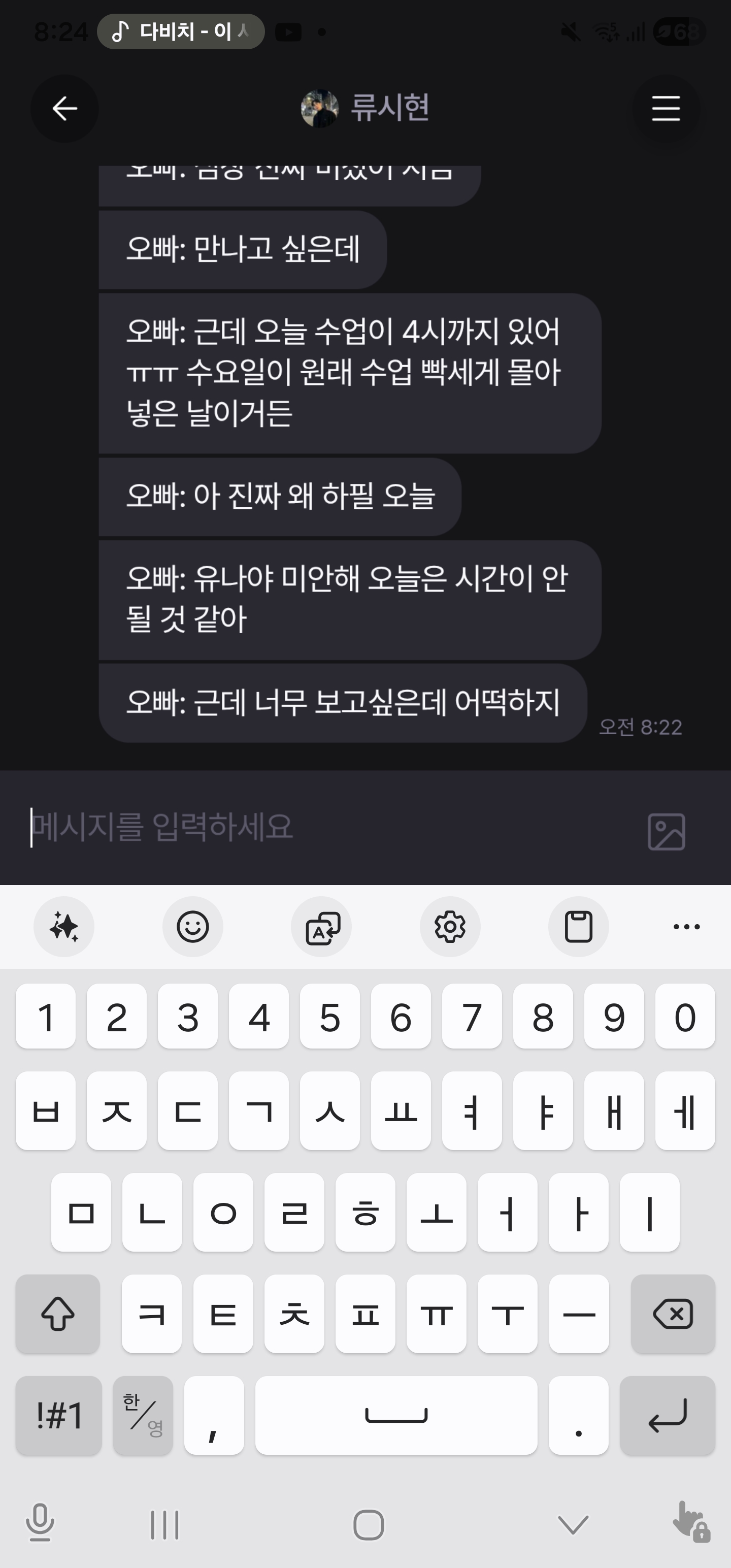Start voice input with microphone
This screenshot has width=731, height=1568.
(40, 1523)
